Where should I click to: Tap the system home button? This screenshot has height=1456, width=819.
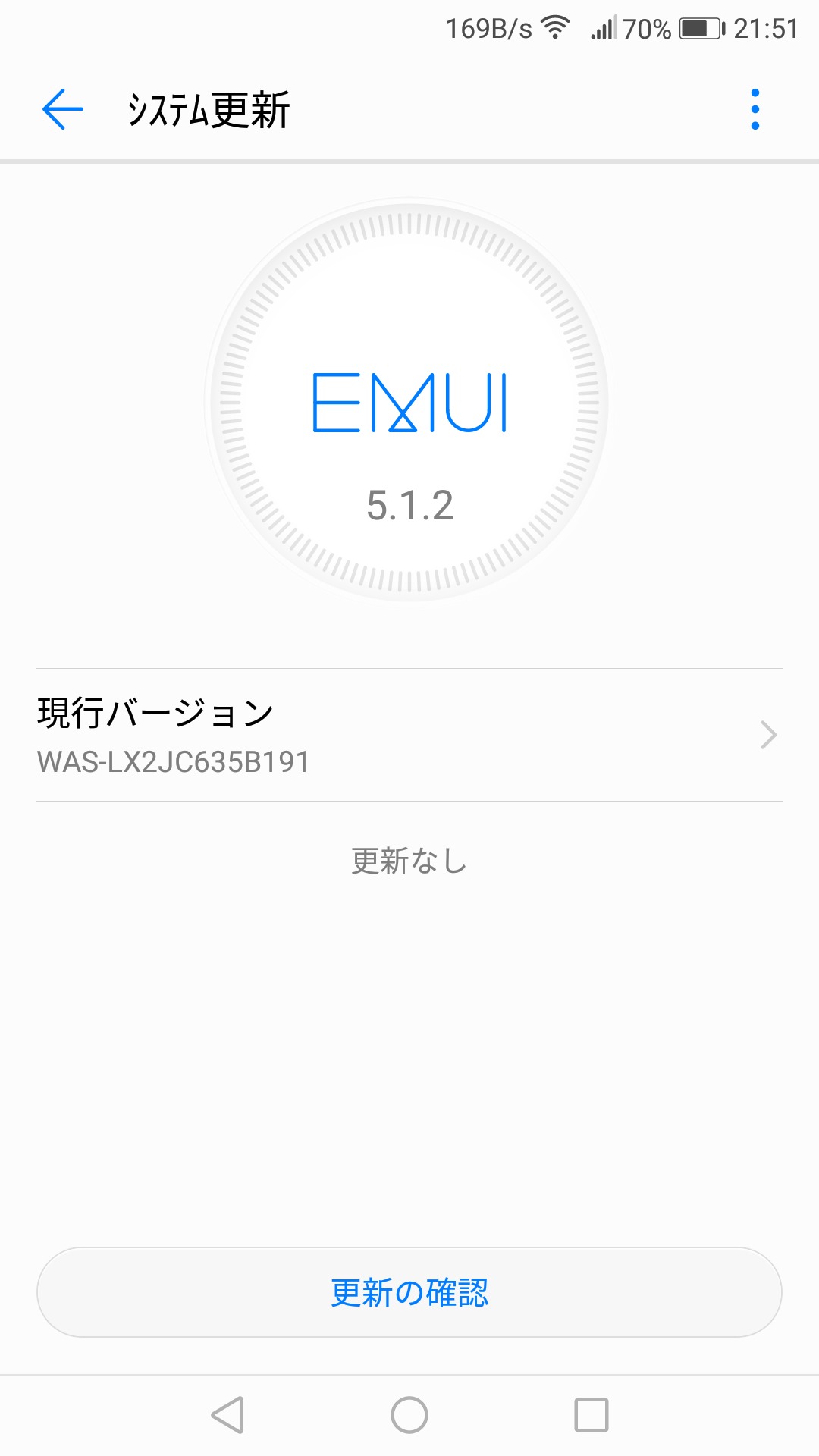pyautogui.click(x=409, y=1415)
